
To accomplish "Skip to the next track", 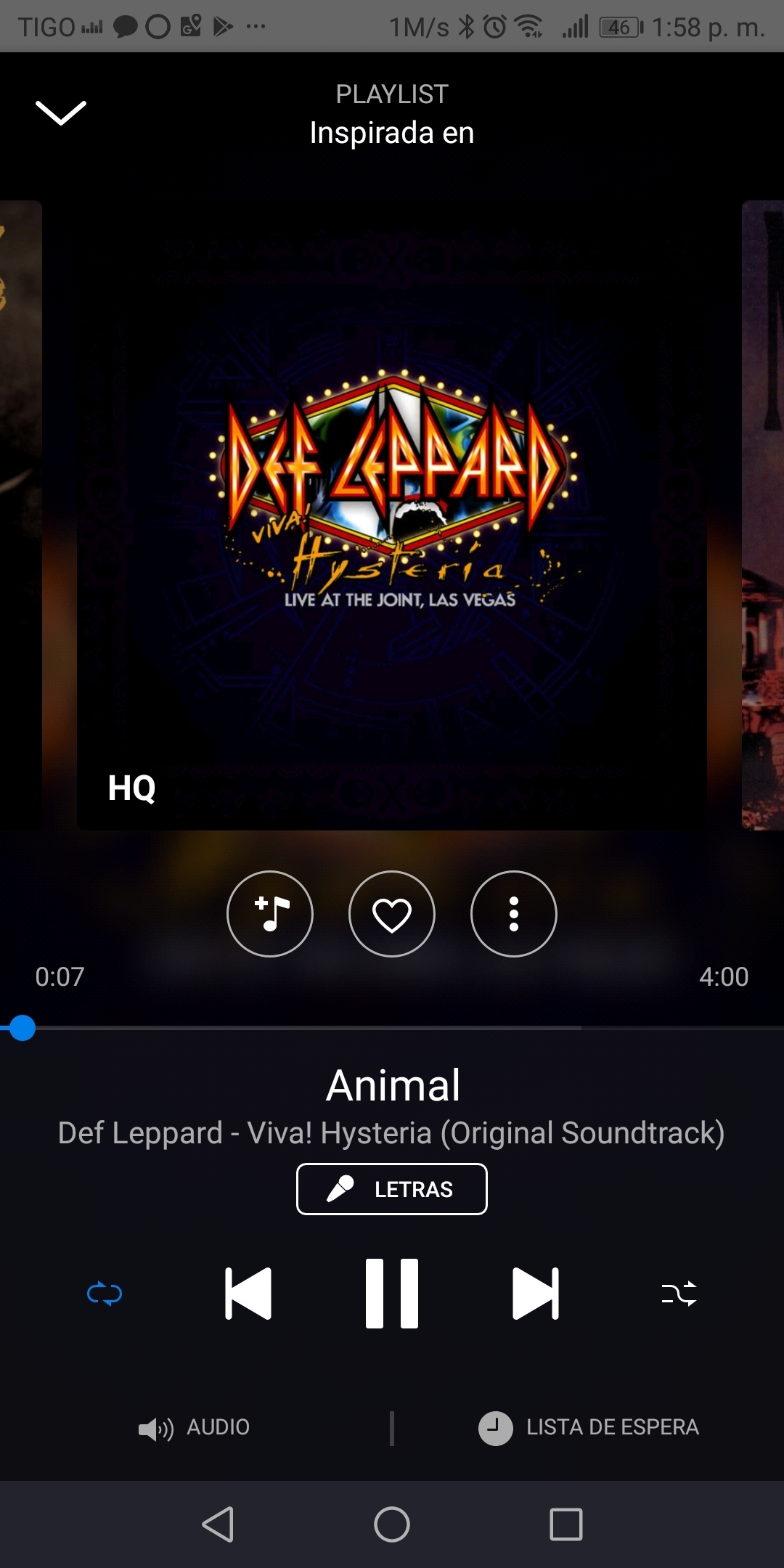I will click(536, 1294).
